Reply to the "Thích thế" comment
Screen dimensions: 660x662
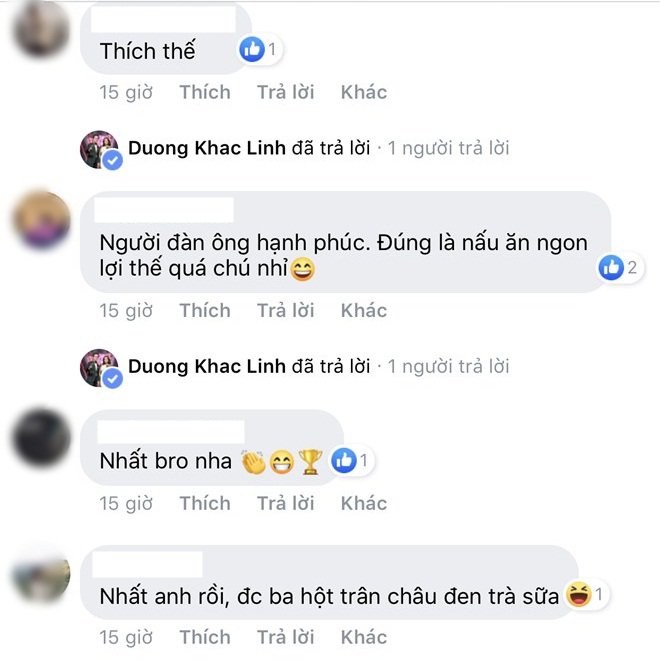click(285, 92)
